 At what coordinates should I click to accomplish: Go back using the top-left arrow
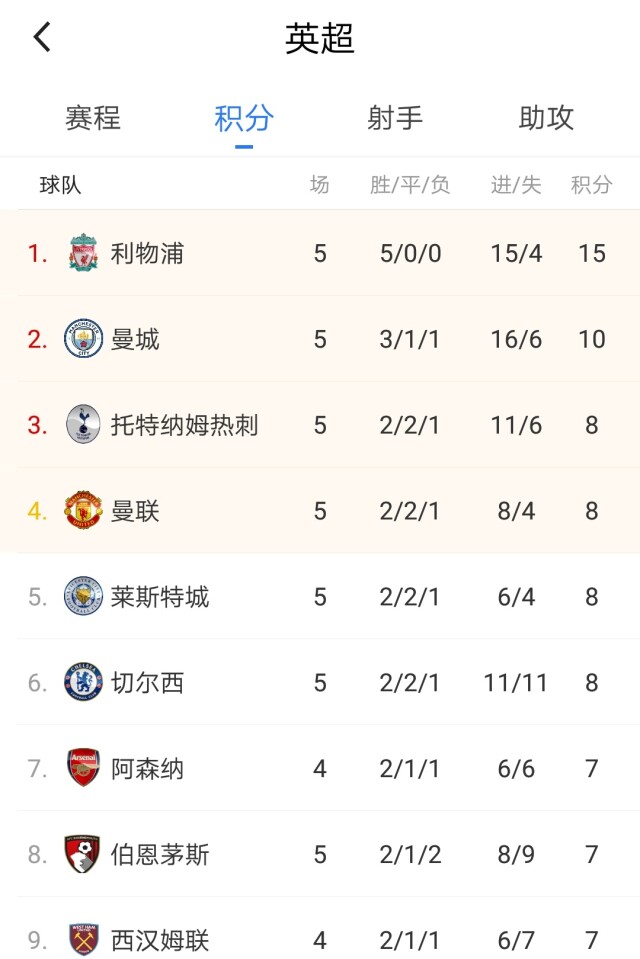[x=42, y=39]
